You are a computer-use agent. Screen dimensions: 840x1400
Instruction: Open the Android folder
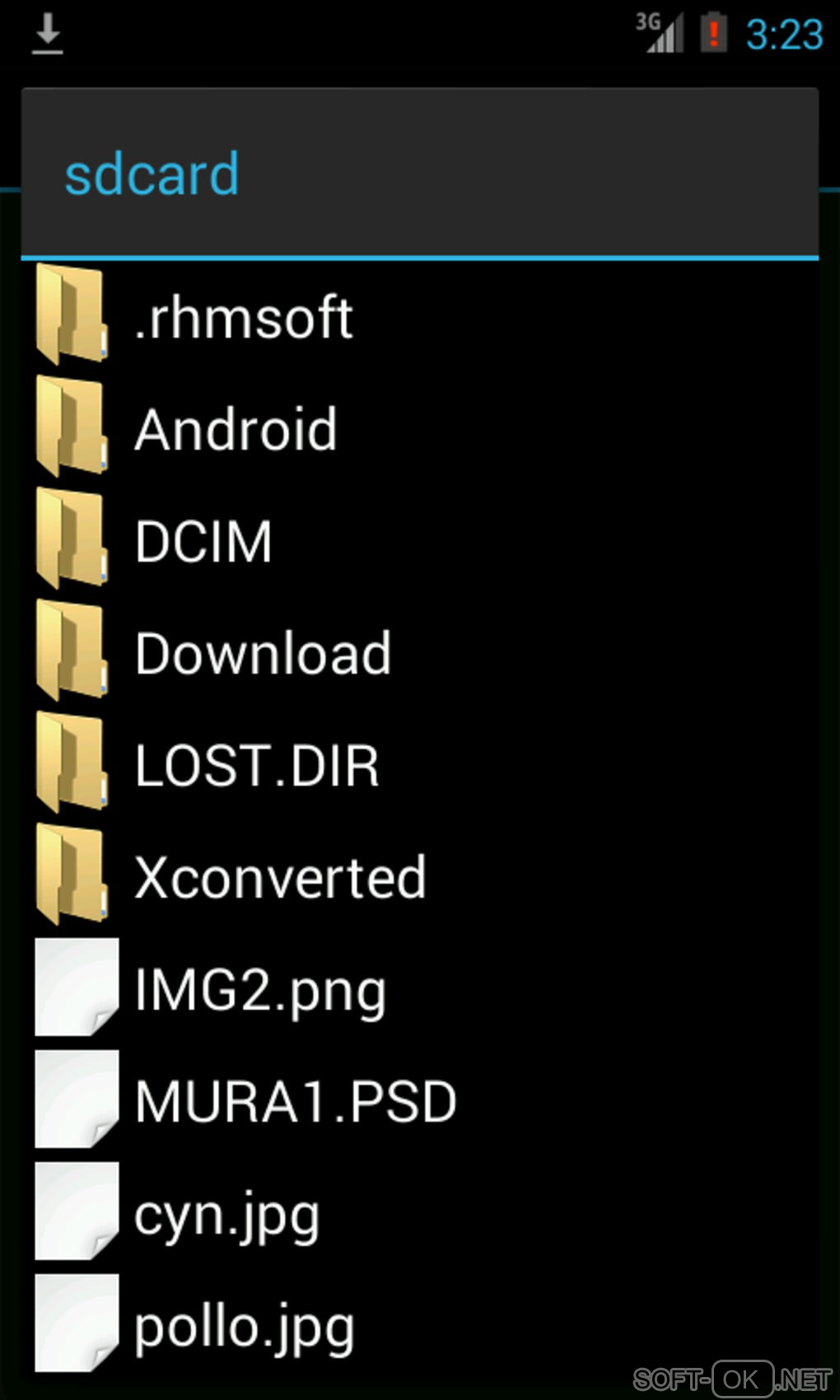(236, 430)
